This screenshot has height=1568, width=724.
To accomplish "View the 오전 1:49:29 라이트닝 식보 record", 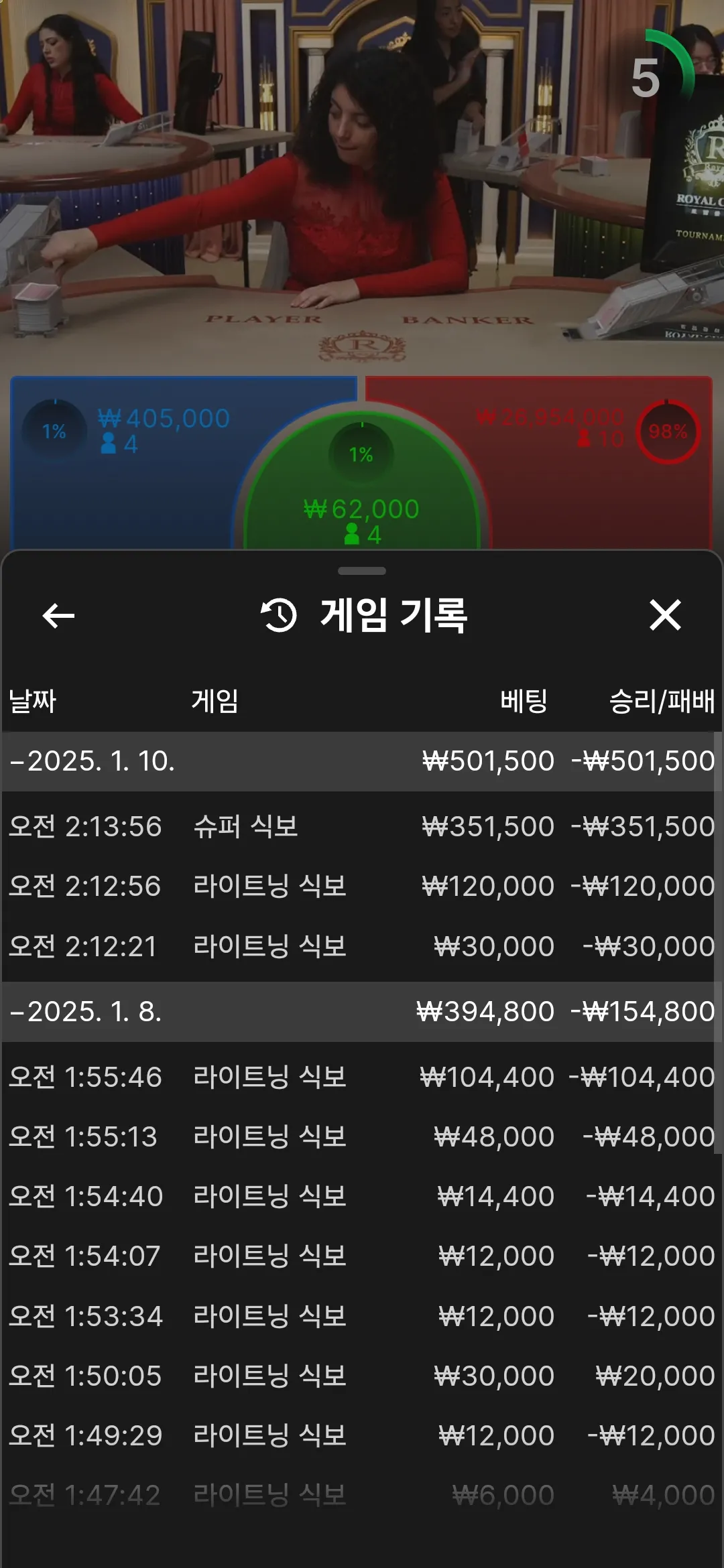I will point(361,1435).
